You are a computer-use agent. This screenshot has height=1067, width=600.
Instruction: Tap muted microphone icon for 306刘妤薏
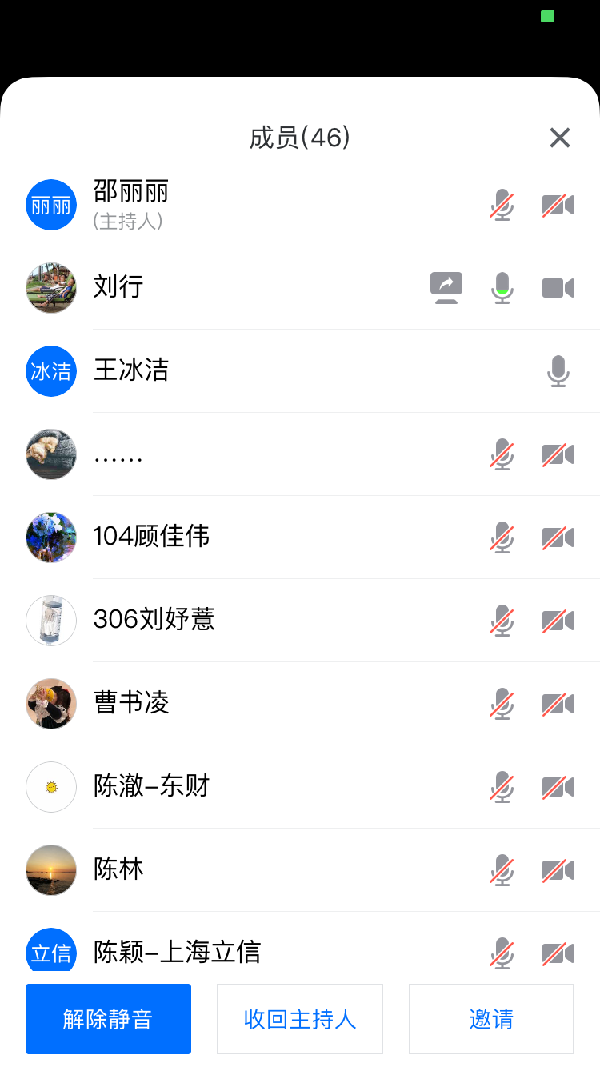(502, 620)
